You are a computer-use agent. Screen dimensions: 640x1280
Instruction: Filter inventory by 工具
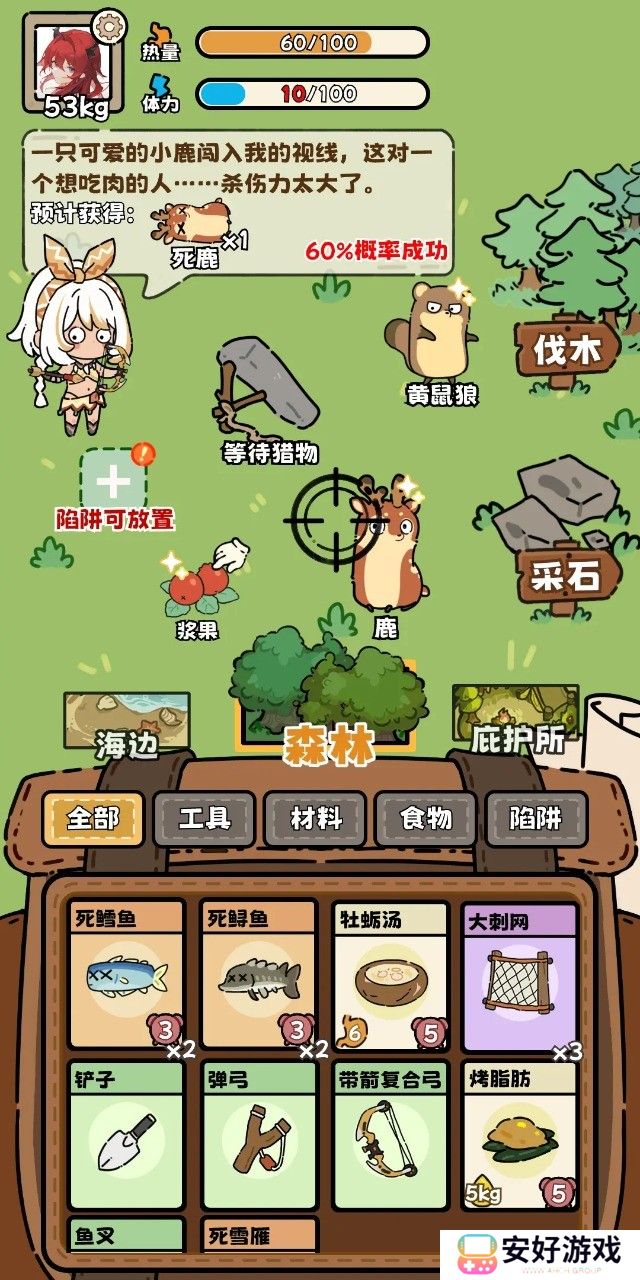[x=204, y=819]
